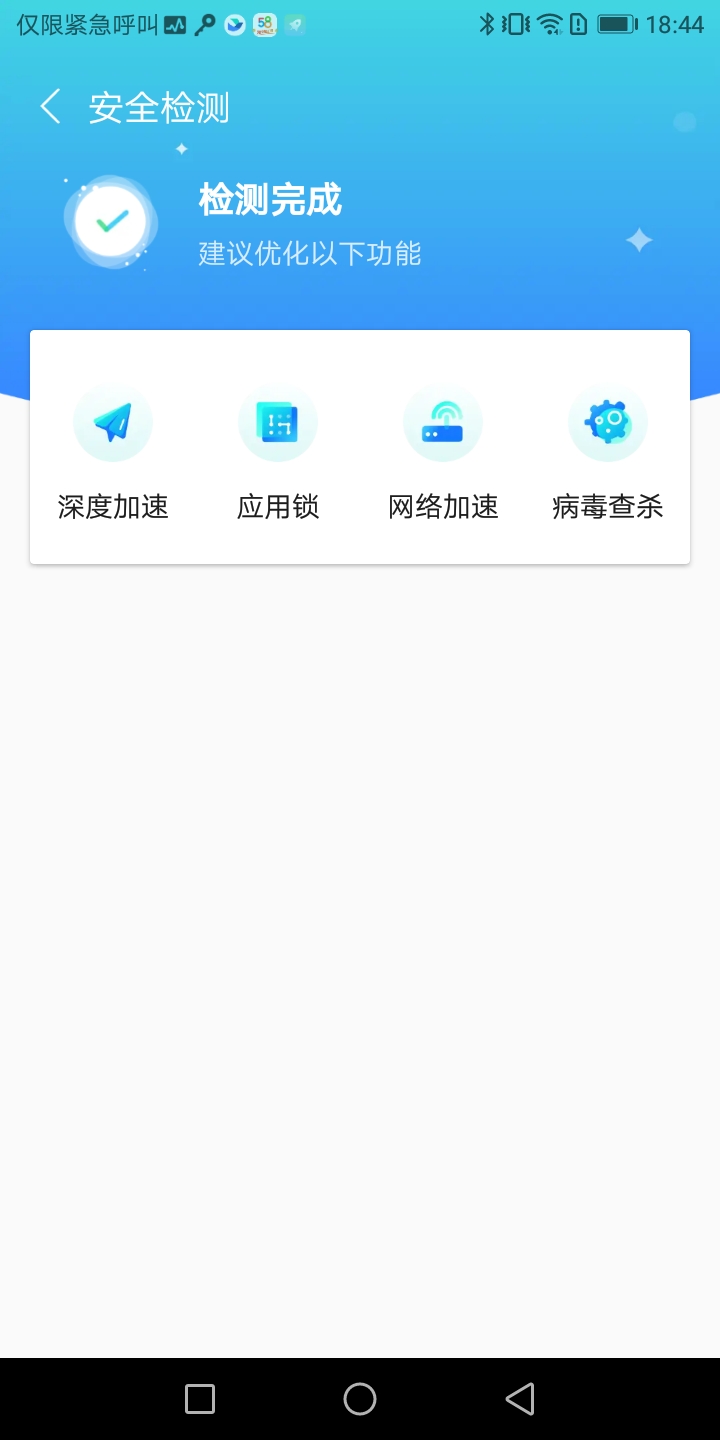The width and height of the screenshot is (720, 1440).
Task: Tap the rocket notification icon
Action: 294,24
